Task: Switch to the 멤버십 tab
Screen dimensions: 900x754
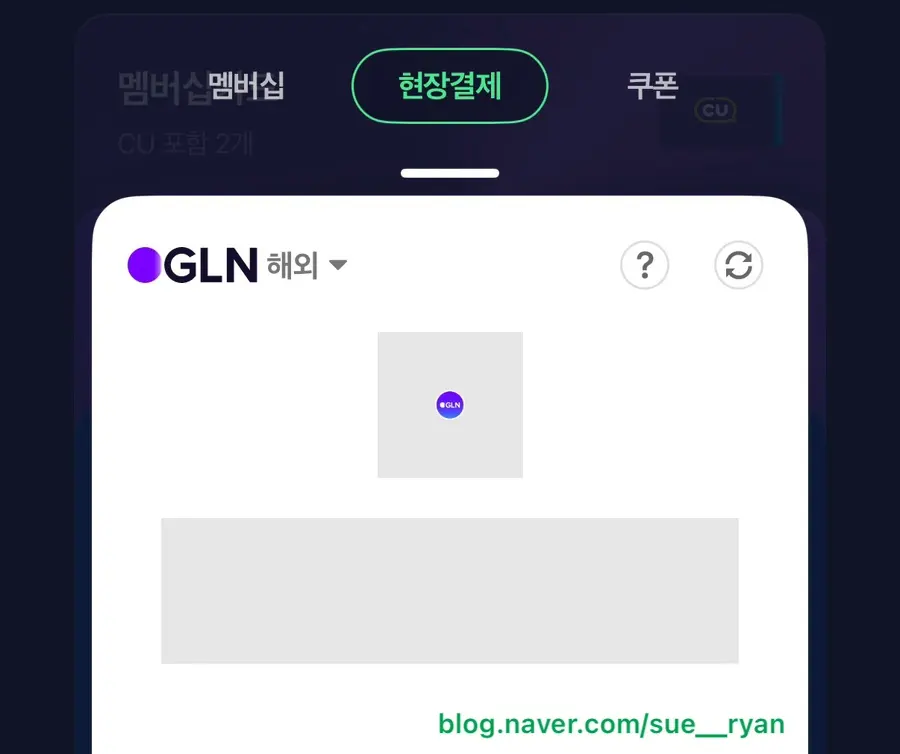Action: point(246,86)
